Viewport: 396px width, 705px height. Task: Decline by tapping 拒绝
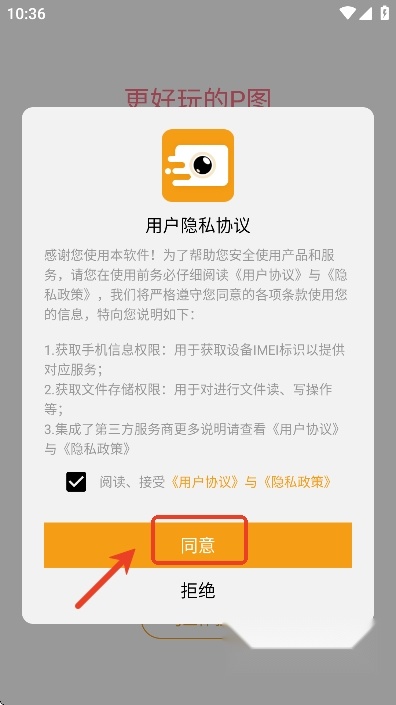(198, 590)
